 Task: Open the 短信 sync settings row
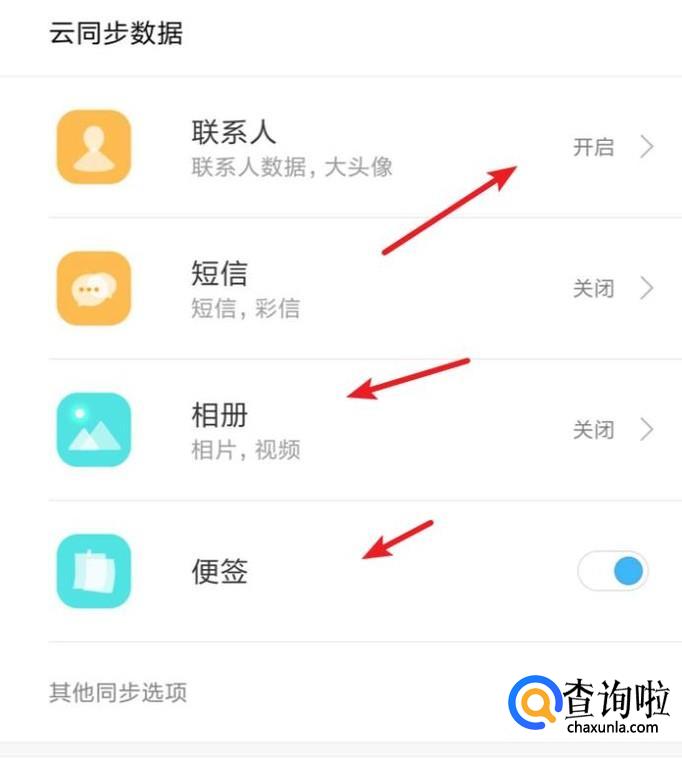(x=340, y=289)
